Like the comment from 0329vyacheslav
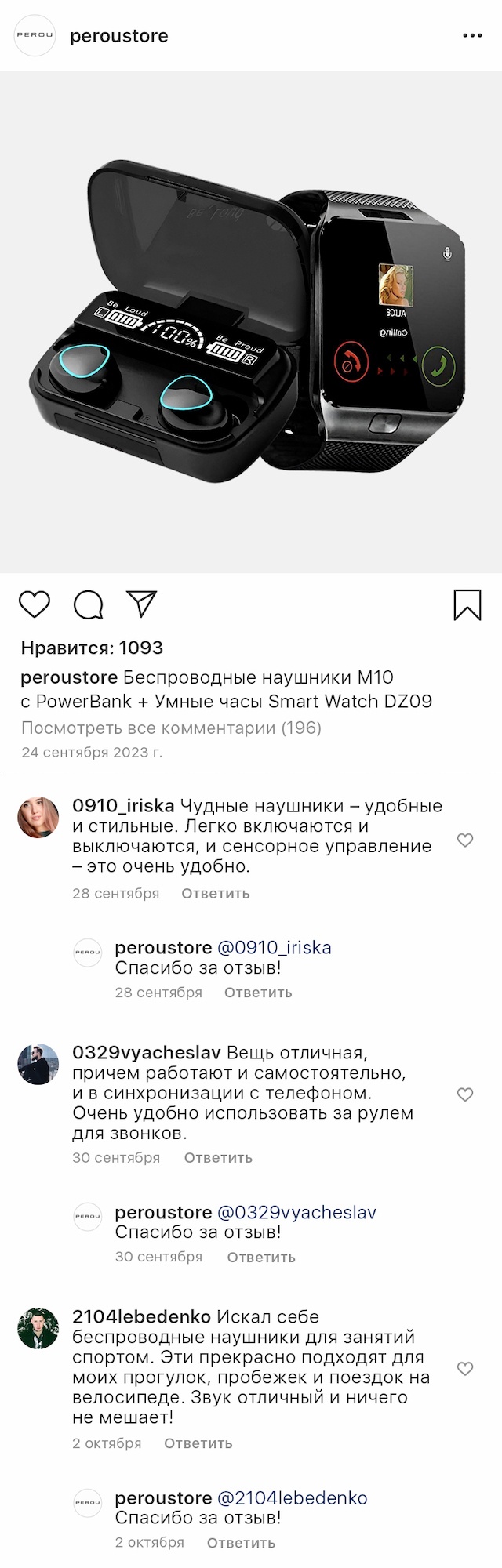The image size is (502, 1568). [x=465, y=1094]
